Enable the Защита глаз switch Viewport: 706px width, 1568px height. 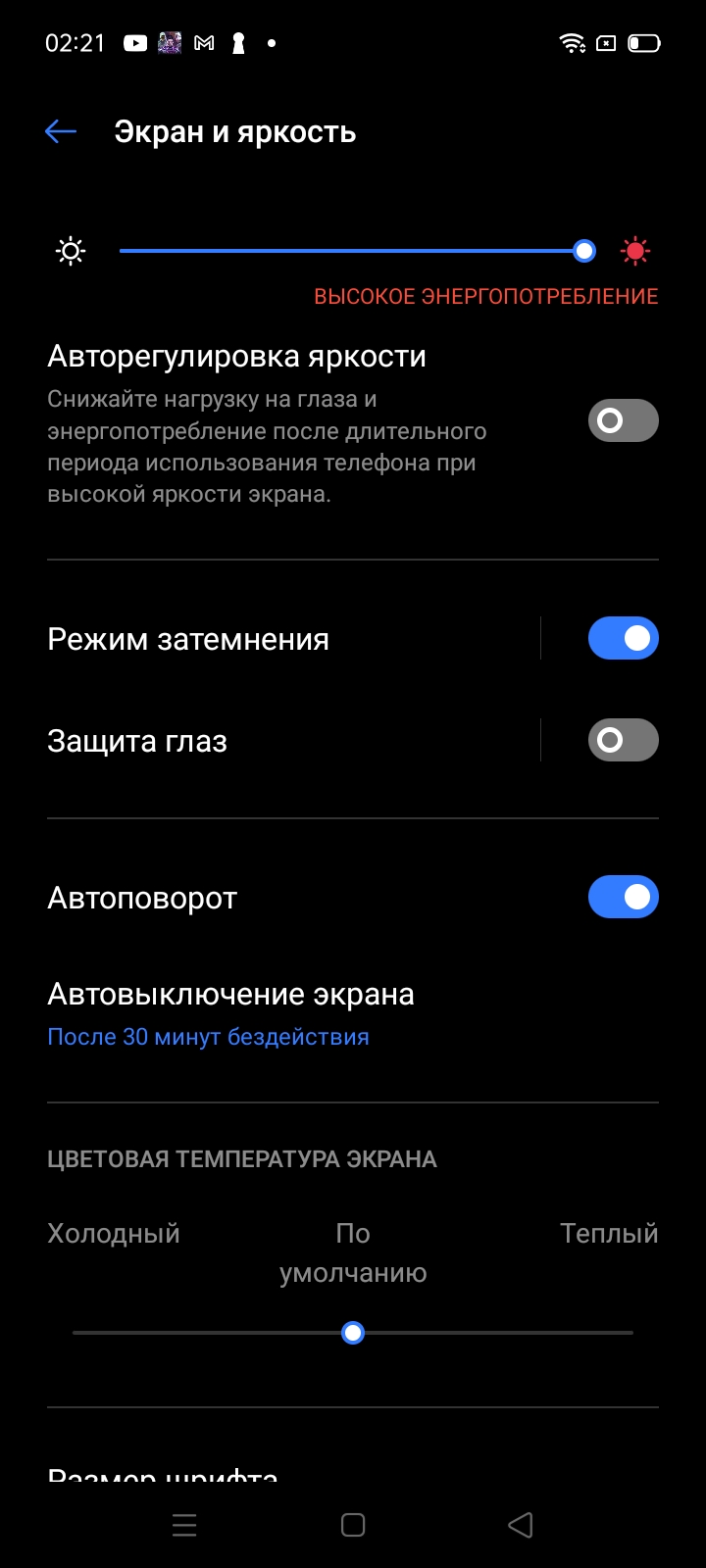coord(623,741)
